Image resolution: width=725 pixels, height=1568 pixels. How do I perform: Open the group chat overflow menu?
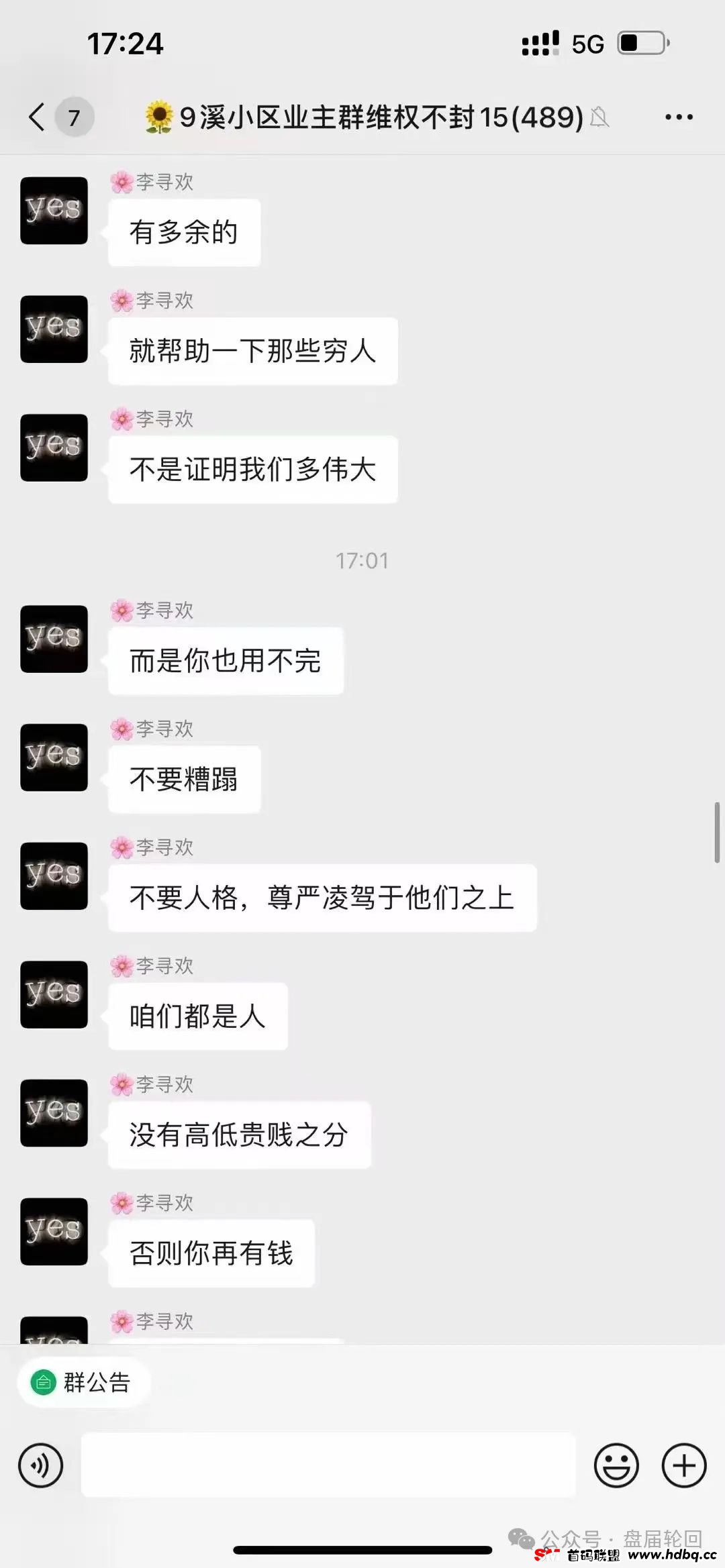point(678,117)
